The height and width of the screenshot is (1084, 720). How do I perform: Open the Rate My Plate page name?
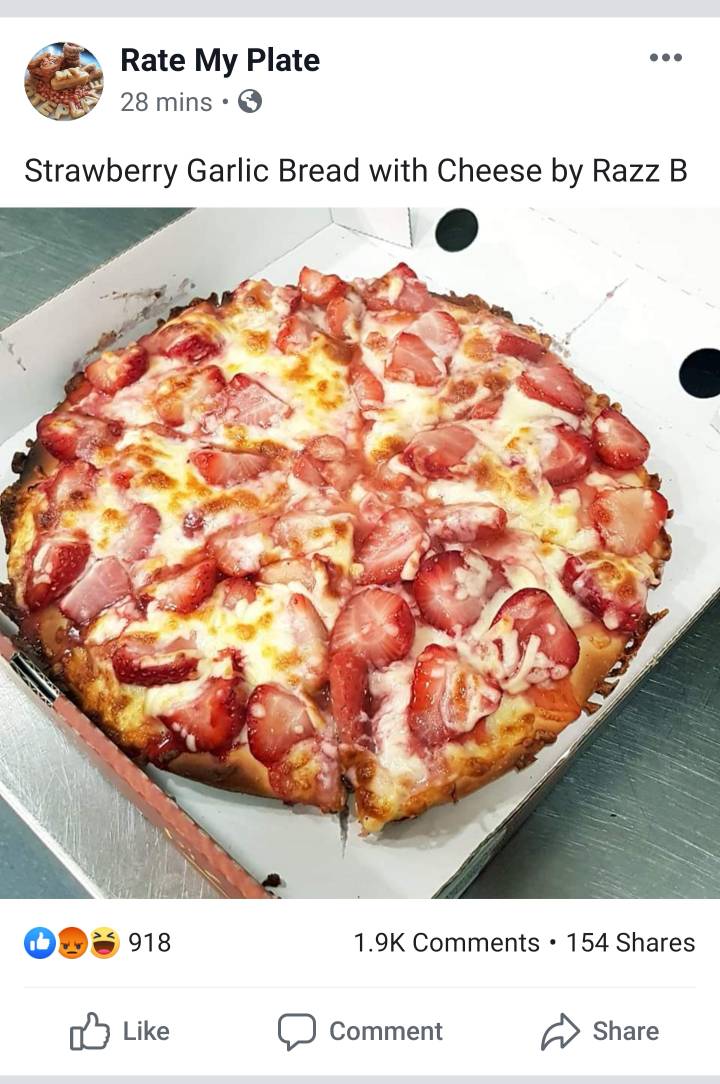point(220,60)
